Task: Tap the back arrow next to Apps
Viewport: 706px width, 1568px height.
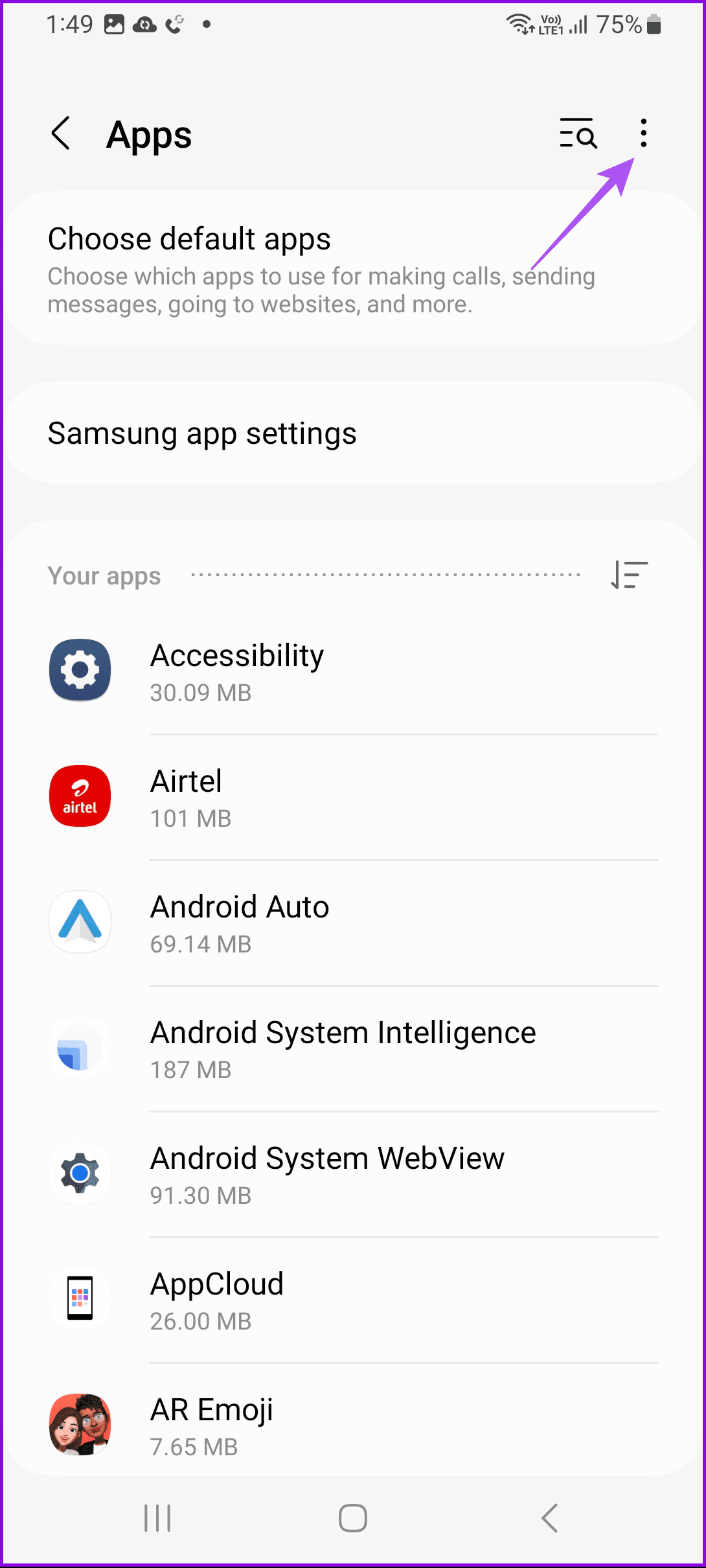Action: pyautogui.click(x=60, y=134)
